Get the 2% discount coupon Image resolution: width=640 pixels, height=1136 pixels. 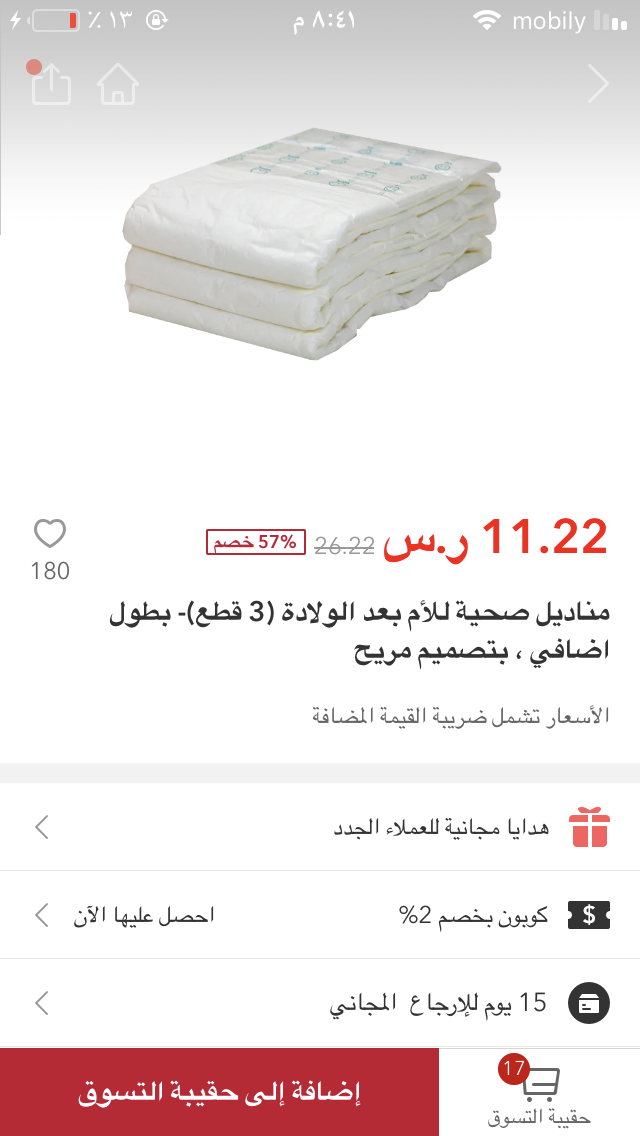143,914
